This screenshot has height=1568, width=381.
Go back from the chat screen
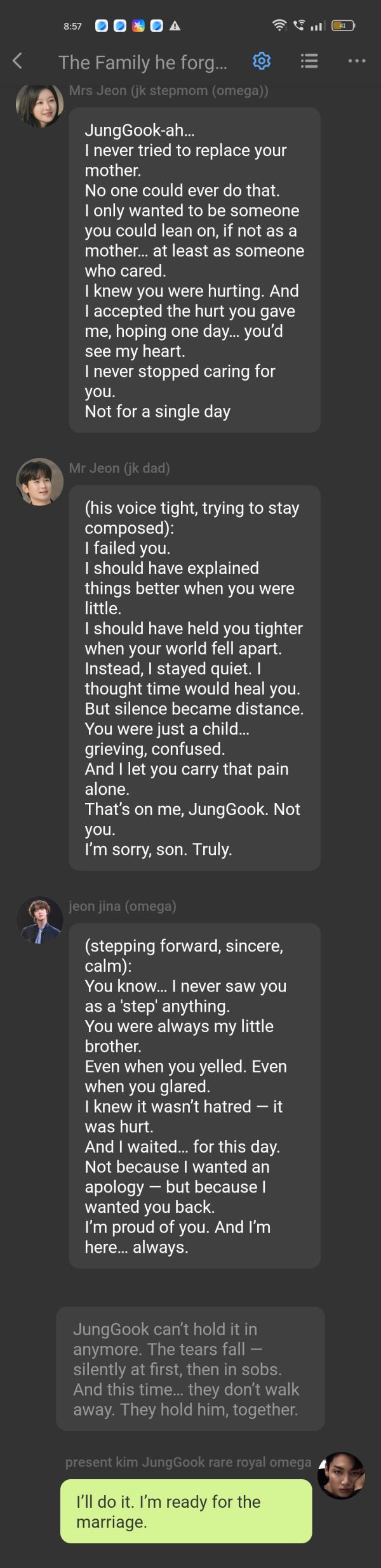18,61
